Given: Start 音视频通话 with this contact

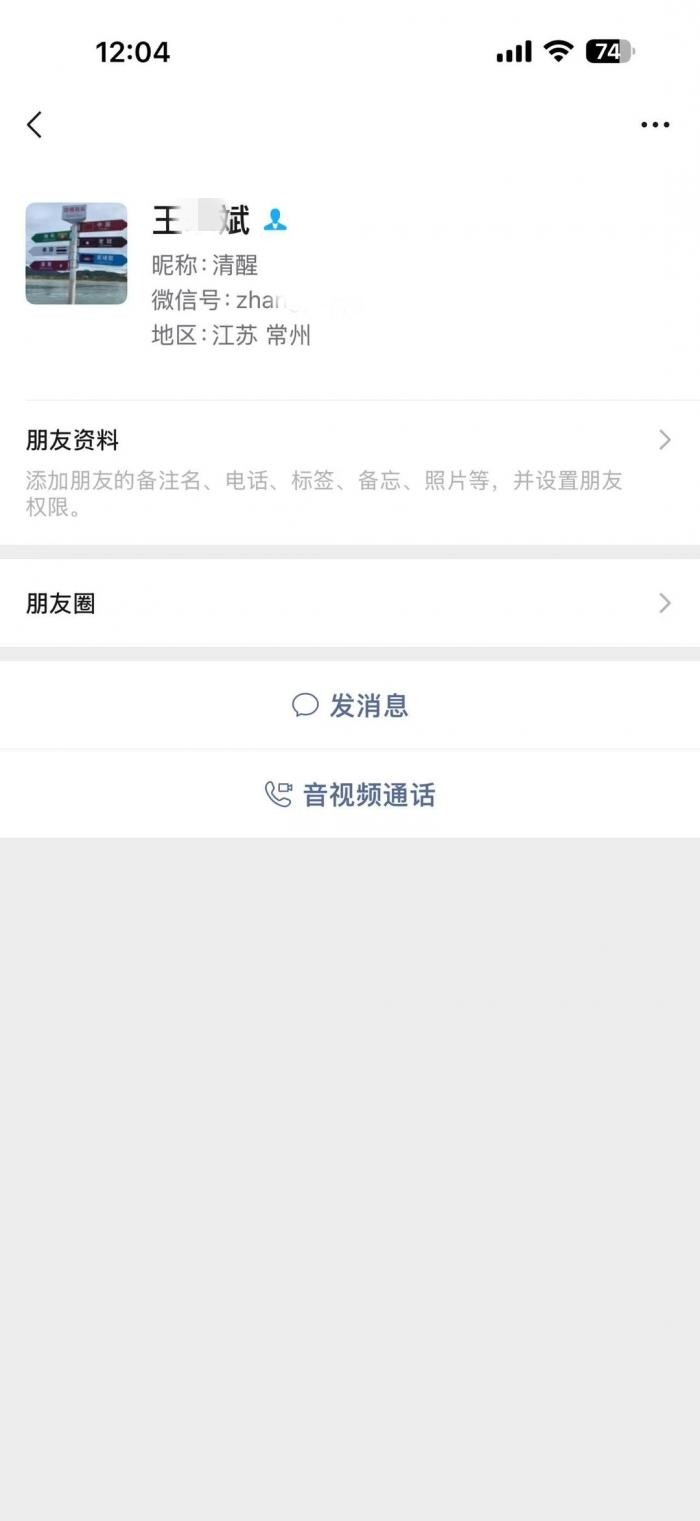Looking at the screenshot, I should click(x=350, y=795).
